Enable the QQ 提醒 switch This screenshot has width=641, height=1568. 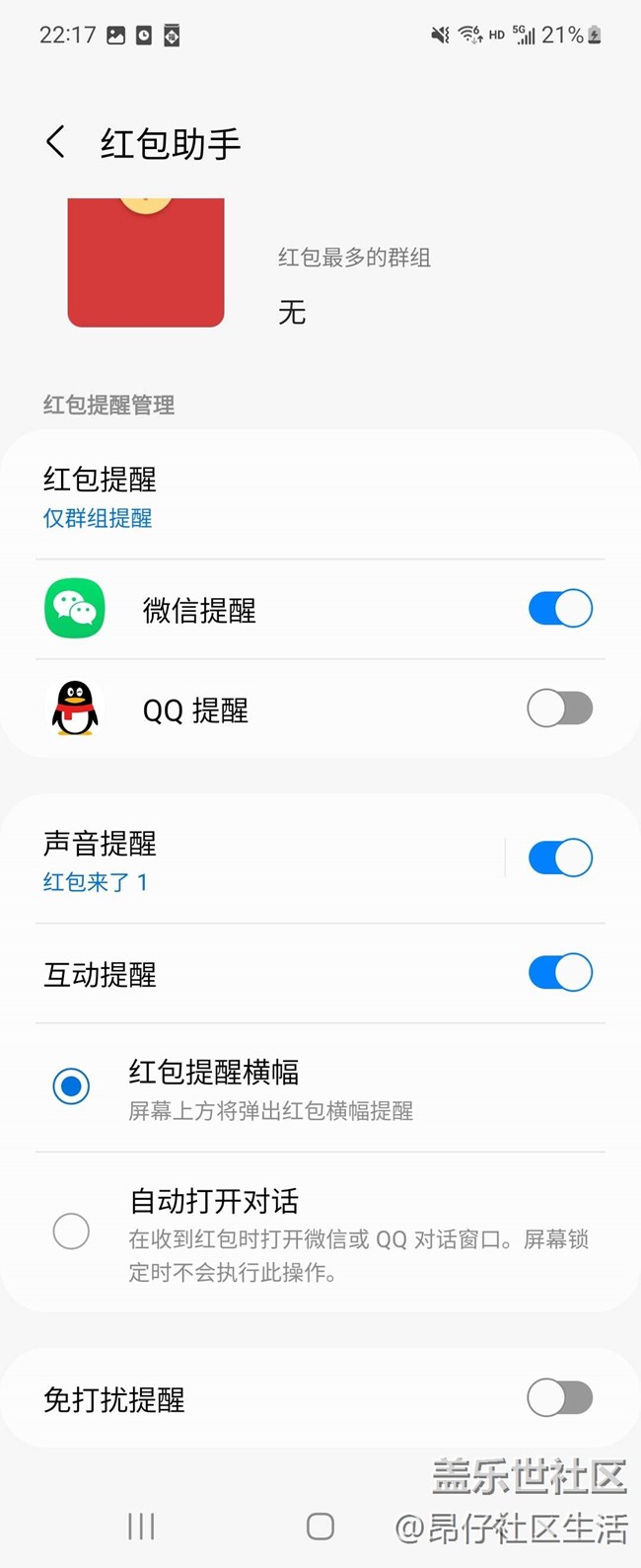[560, 709]
